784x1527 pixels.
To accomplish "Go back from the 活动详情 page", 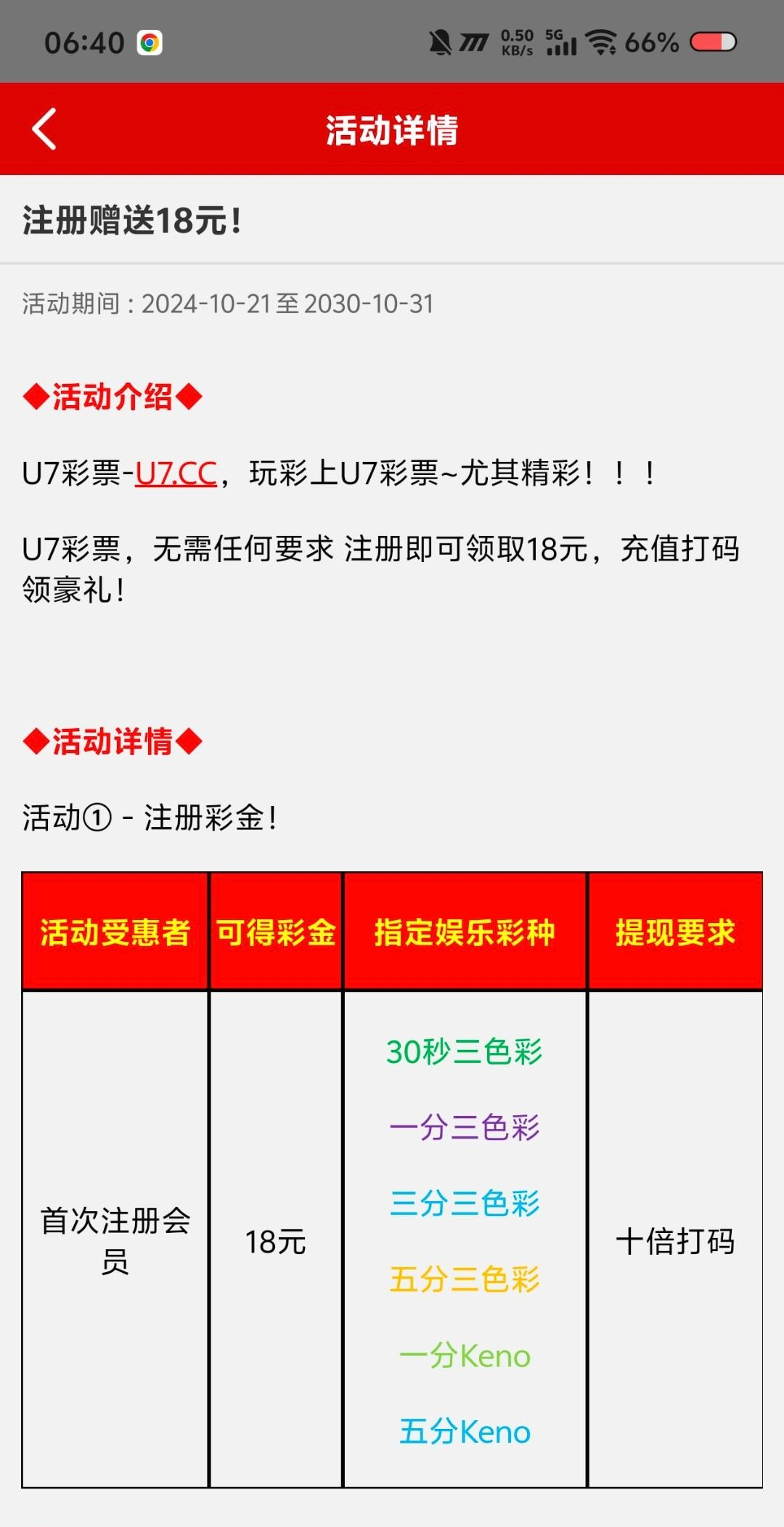I will tap(45, 129).
